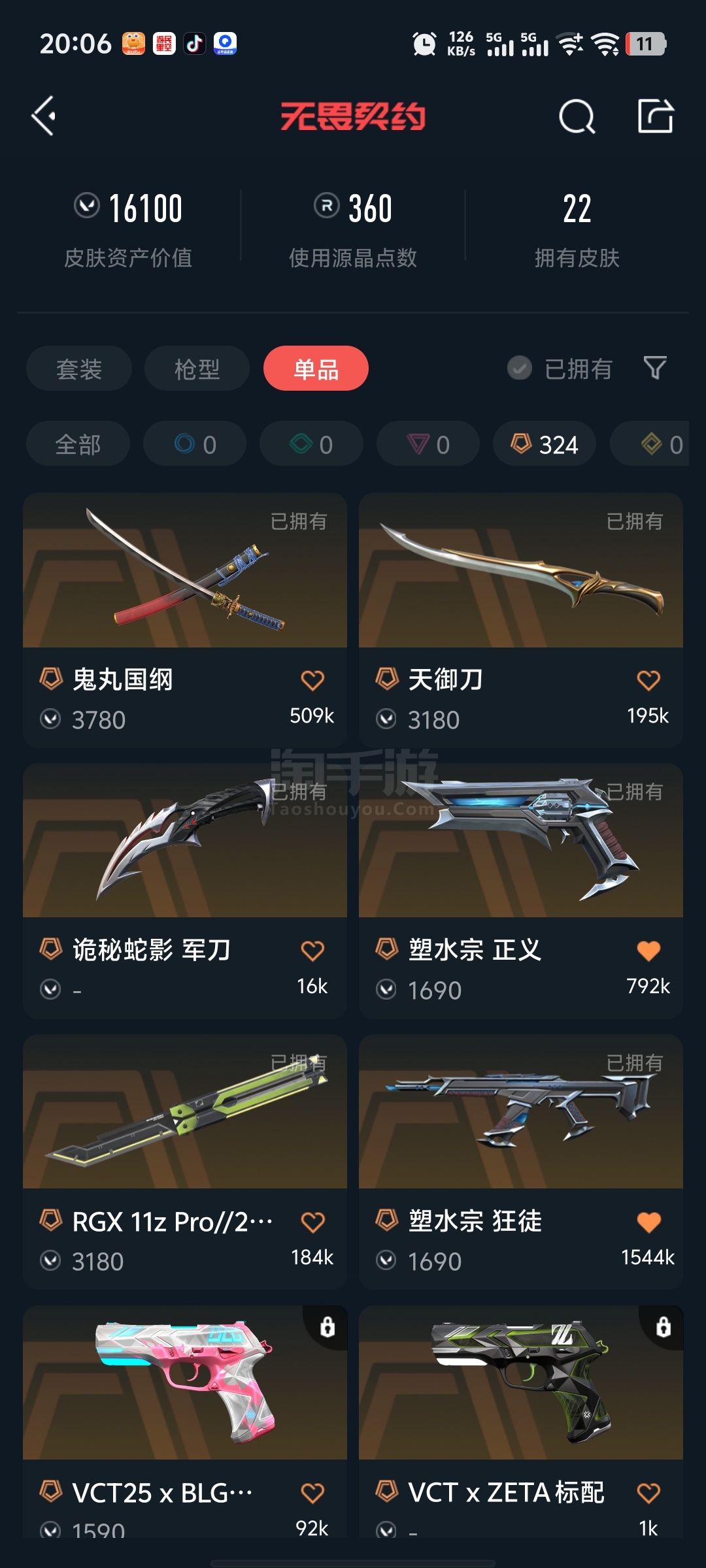Like the 鬼丸国纲 skin
706x1568 pixels.
click(x=312, y=680)
